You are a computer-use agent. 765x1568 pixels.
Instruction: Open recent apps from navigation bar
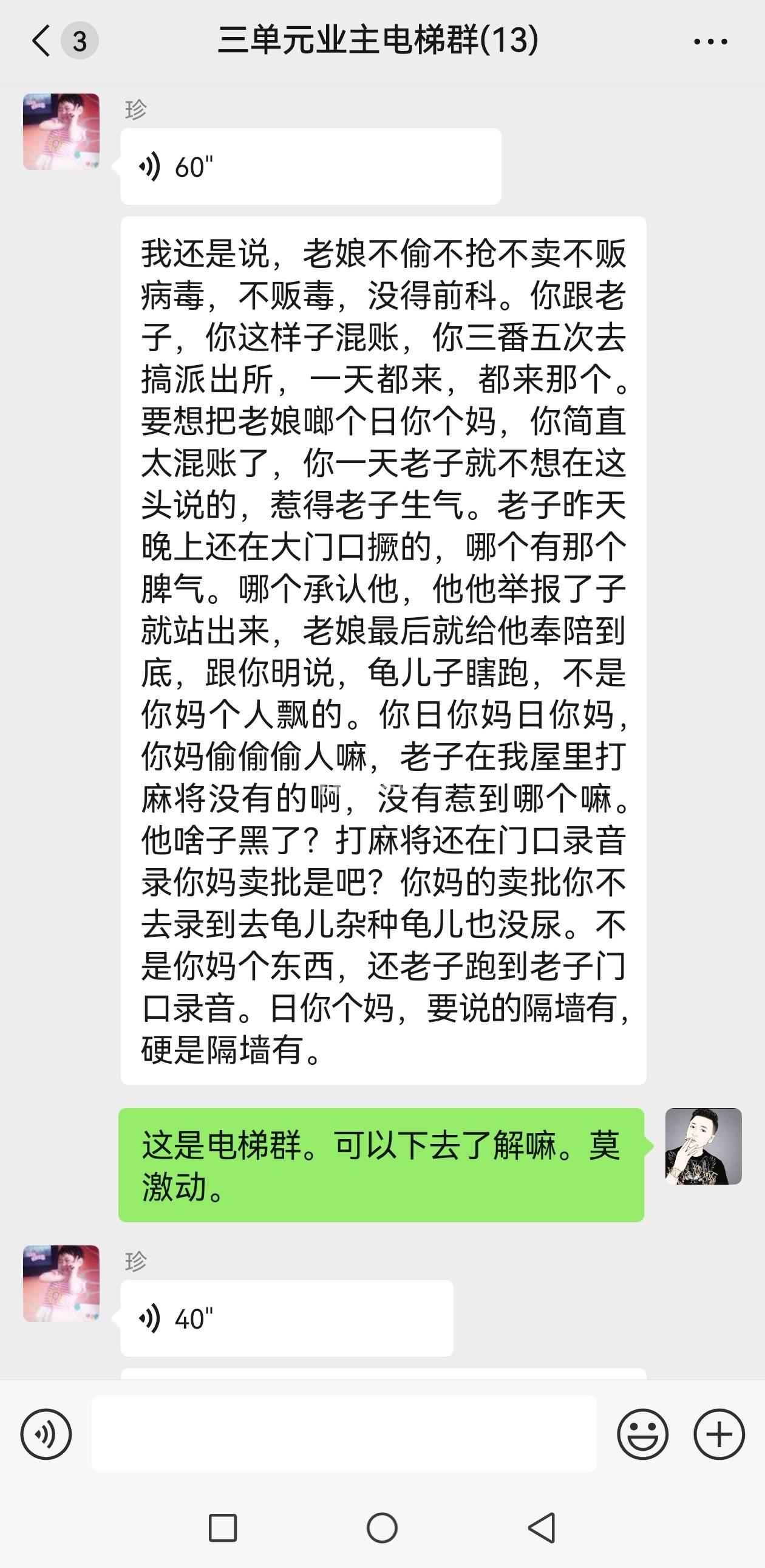click(x=223, y=1528)
